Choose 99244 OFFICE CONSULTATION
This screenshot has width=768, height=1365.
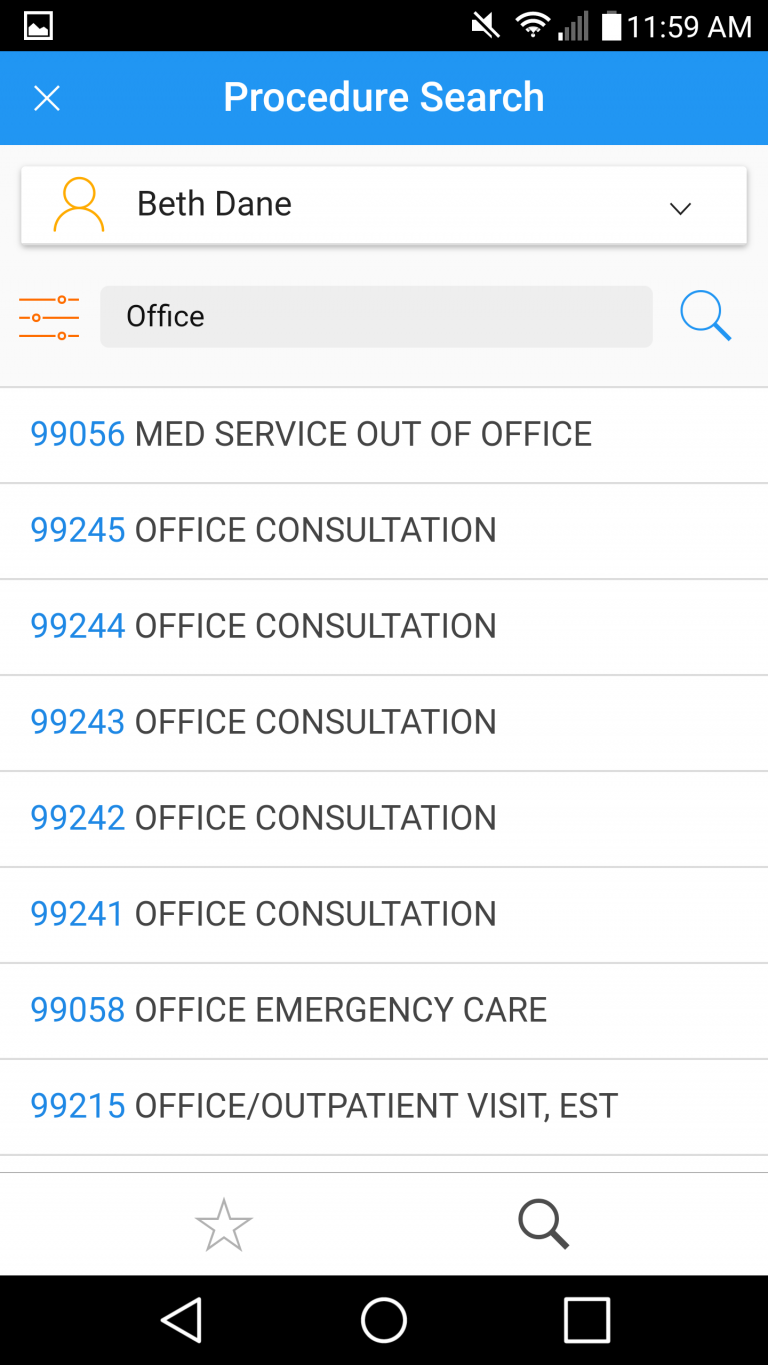coord(384,627)
